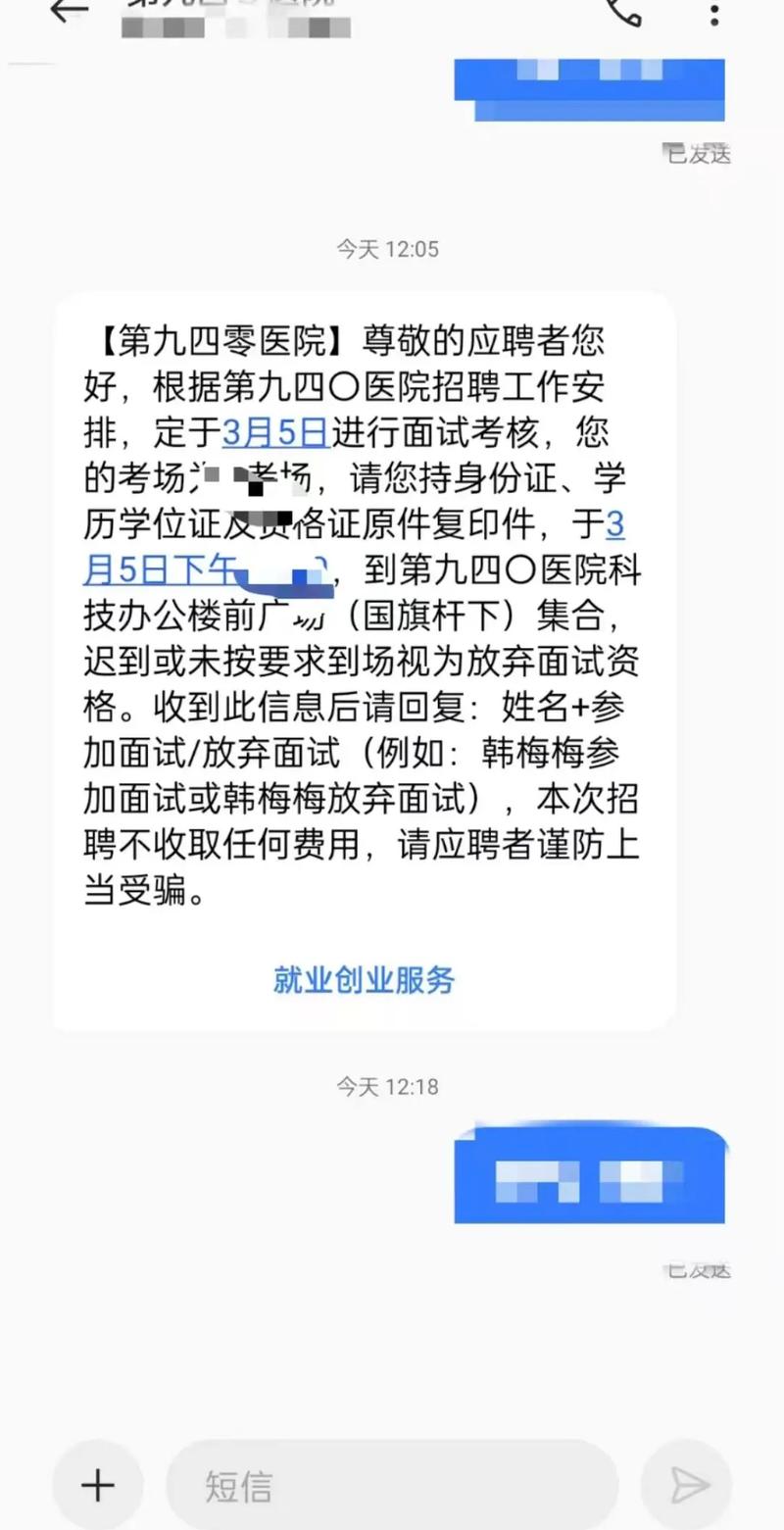Send the message with the paper plane icon
Screen dimensions: 784x1530
(685, 1483)
